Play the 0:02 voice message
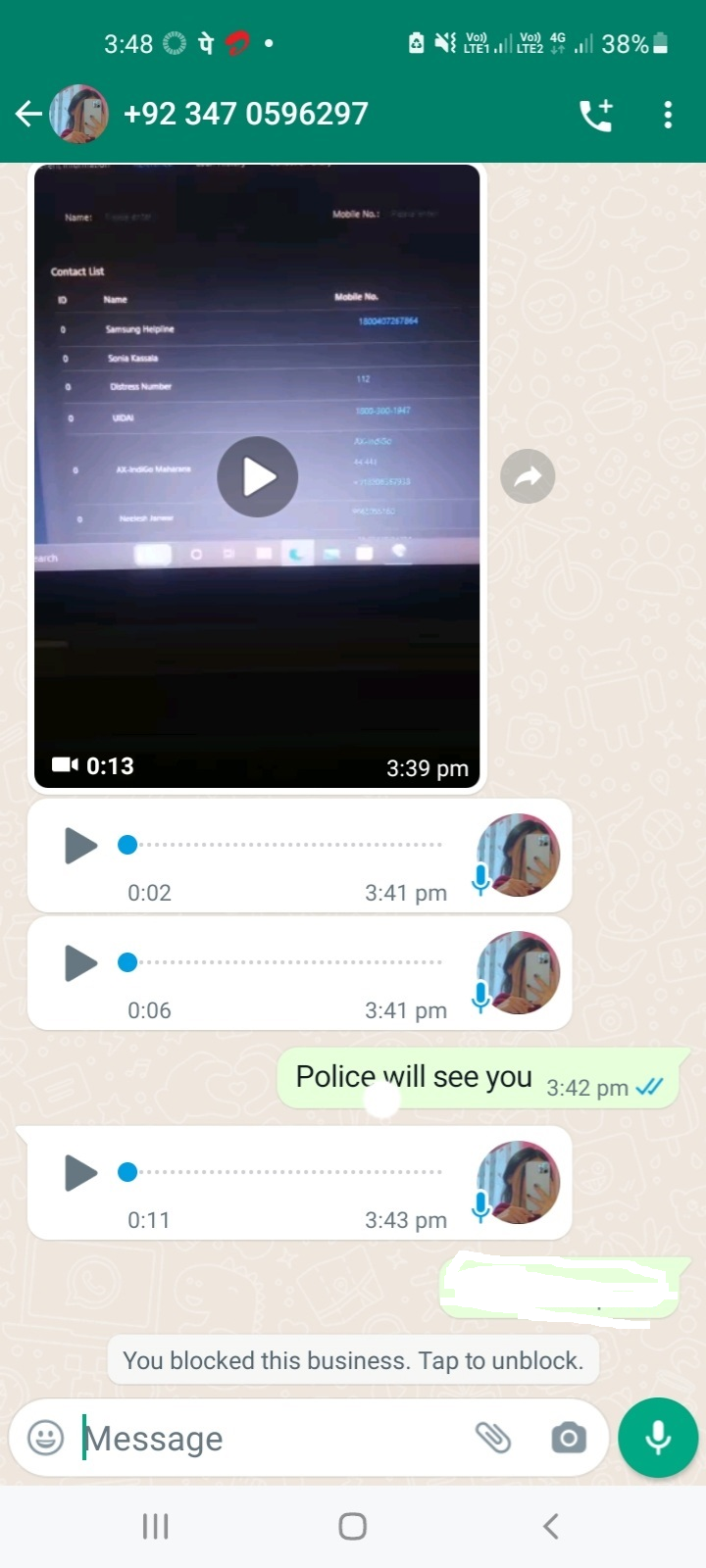This screenshot has width=706, height=1568. tap(80, 845)
